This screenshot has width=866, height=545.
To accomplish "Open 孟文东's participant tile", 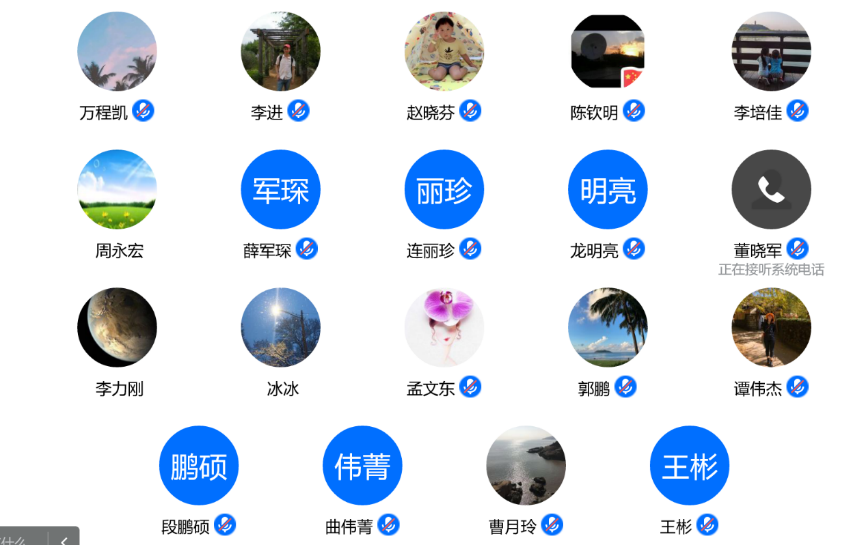I will click(444, 327).
